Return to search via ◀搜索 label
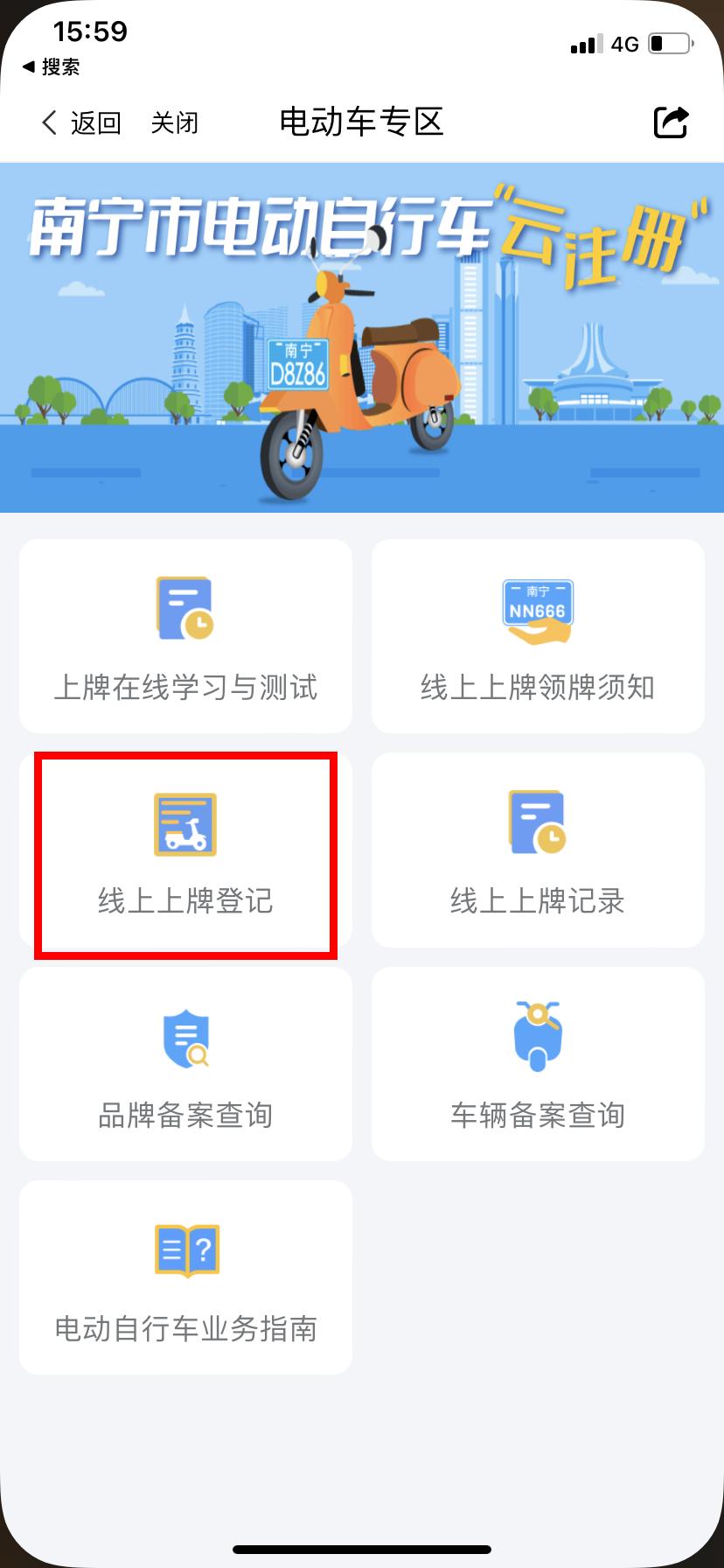This screenshot has width=724, height=1568. (48, 66)
